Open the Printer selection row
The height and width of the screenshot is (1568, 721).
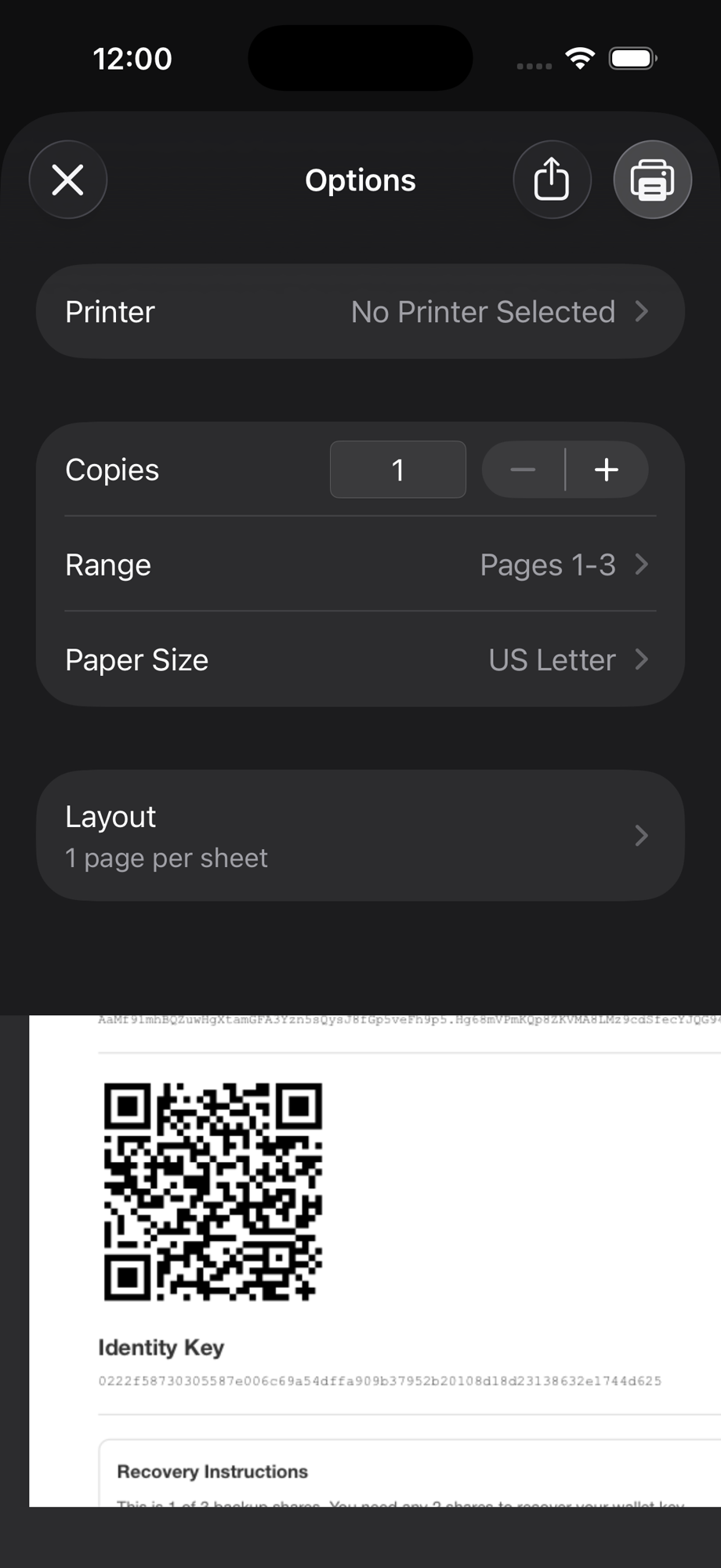(360, 311)
